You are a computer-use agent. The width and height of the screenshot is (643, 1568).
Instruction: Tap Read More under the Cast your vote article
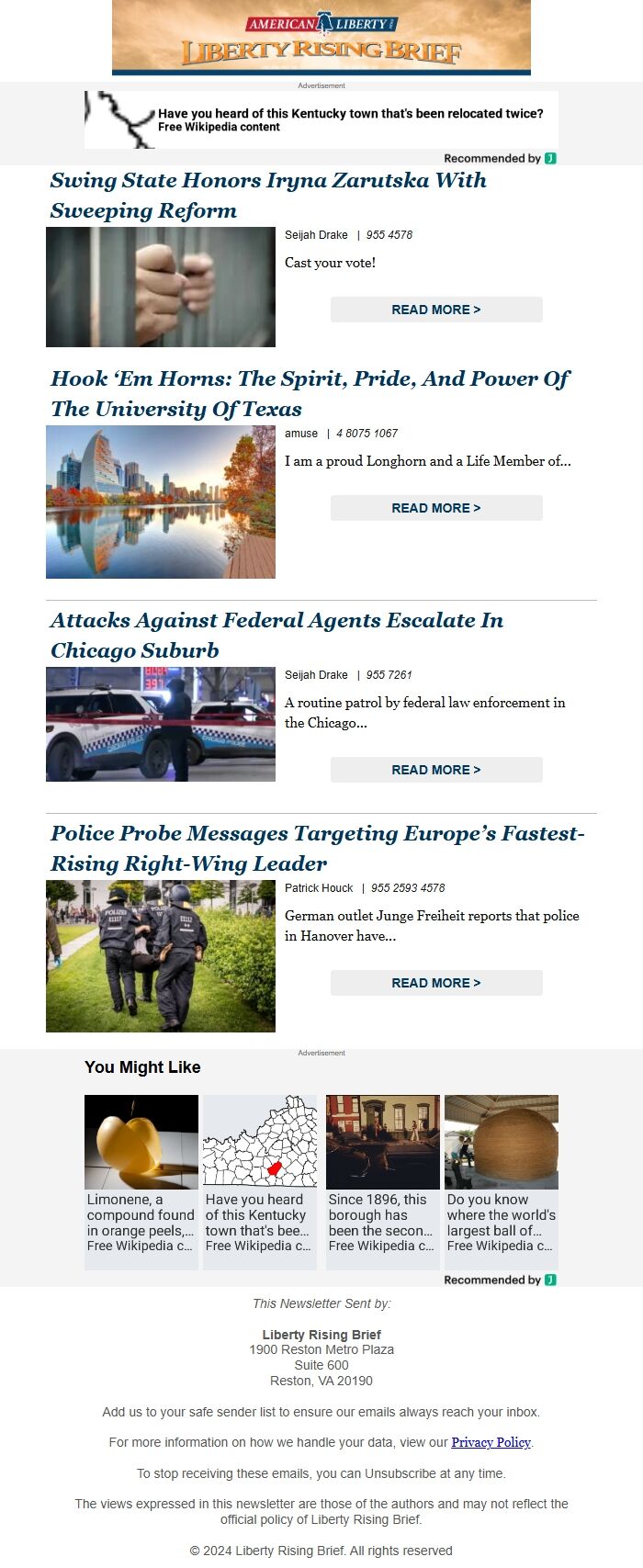[x=436, y=310]
